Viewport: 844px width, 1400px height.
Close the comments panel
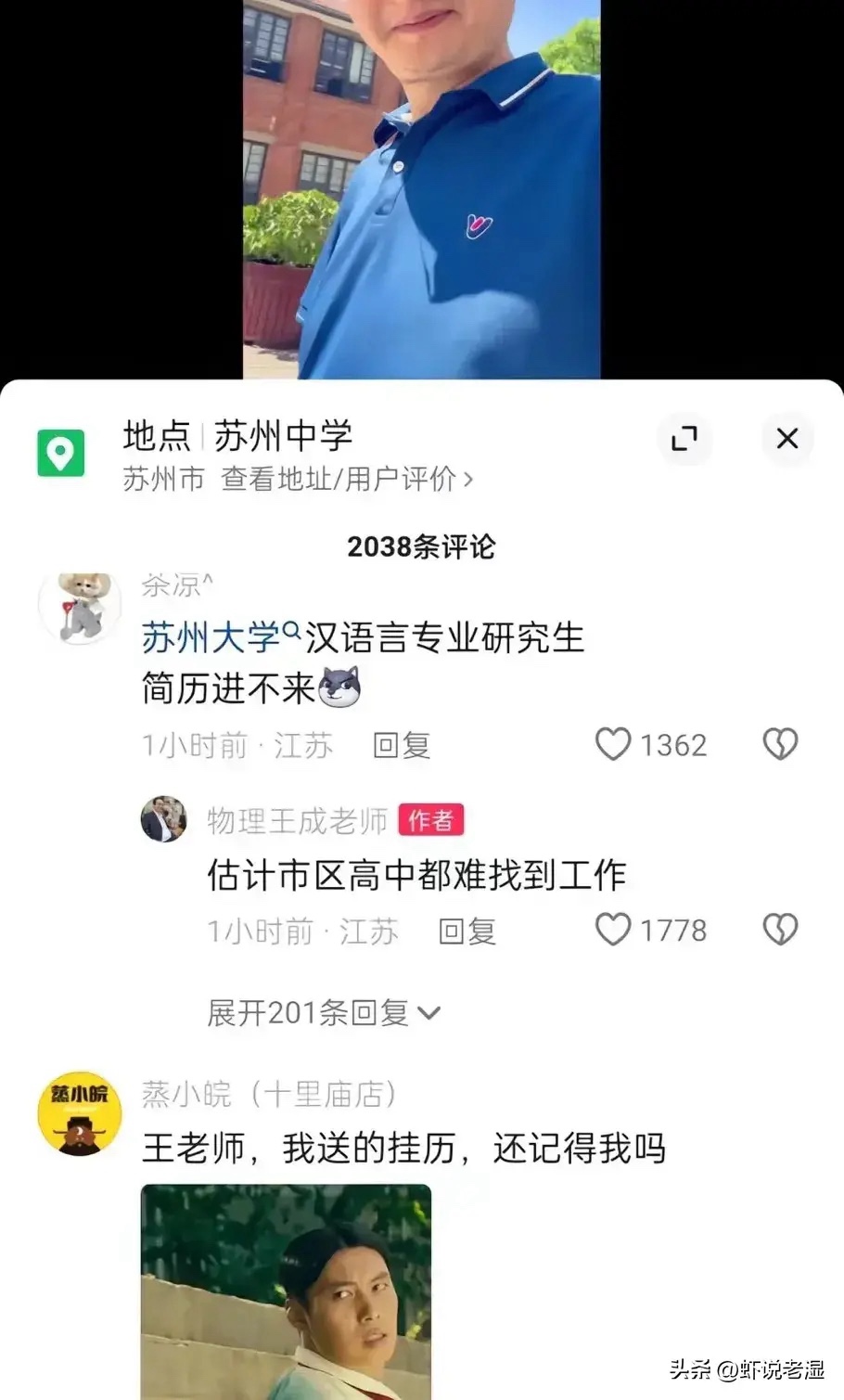pyautogui.click(x=786, y=438)
